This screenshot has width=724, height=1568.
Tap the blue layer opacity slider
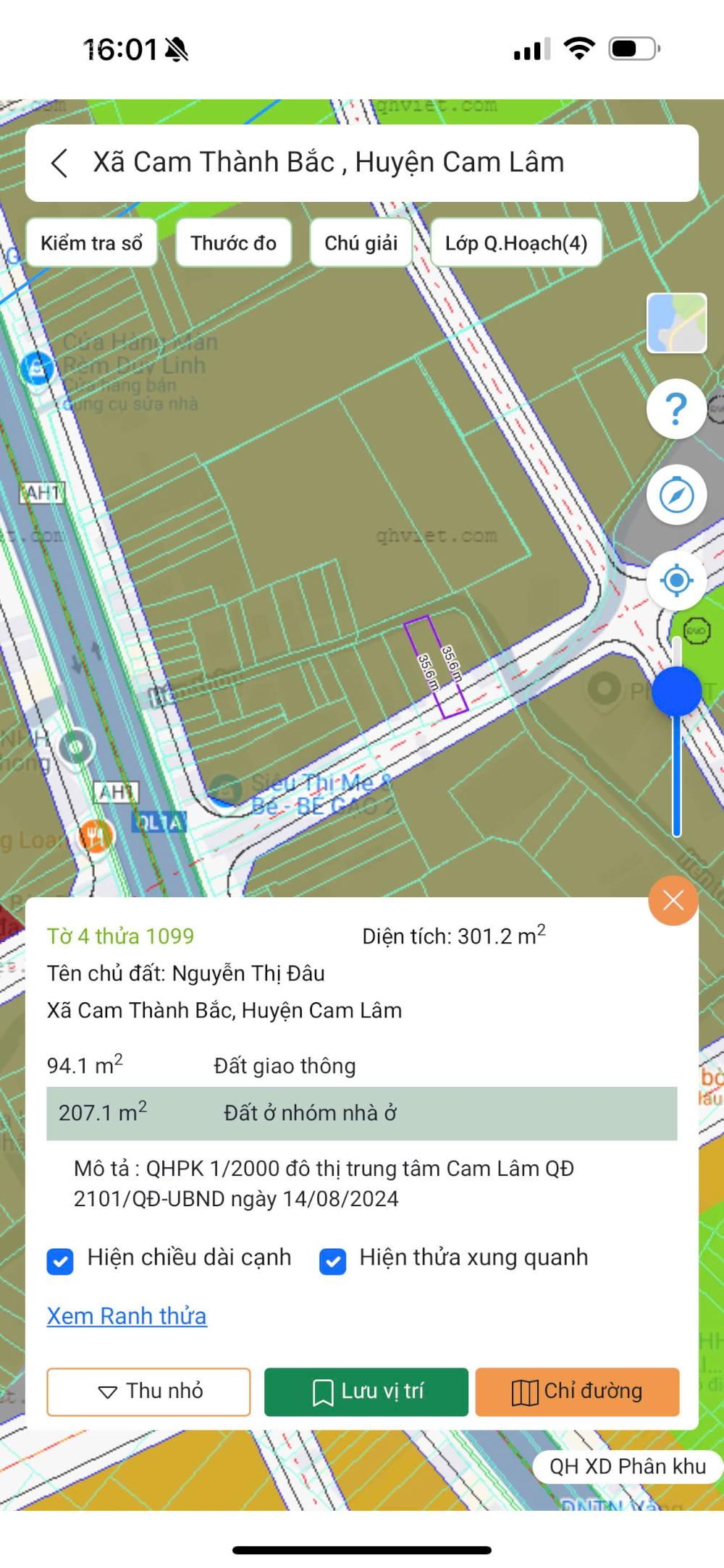[x=676, y=691]
